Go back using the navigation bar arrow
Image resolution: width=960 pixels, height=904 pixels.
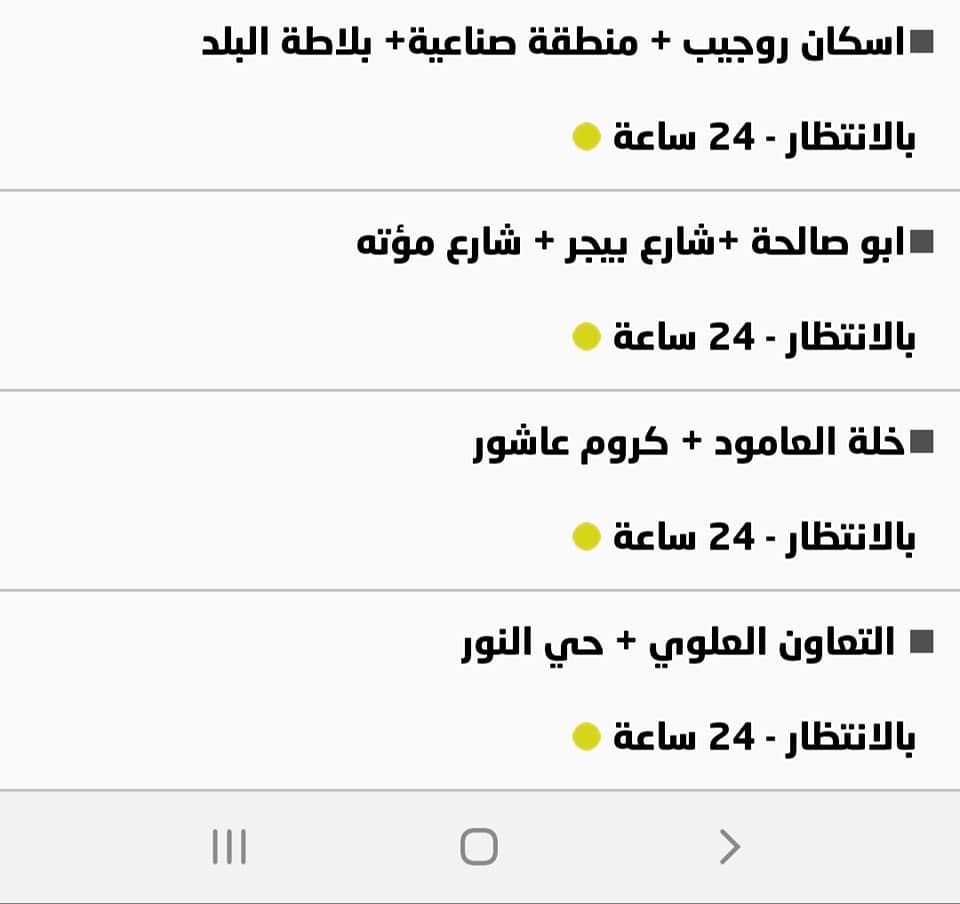729,847
